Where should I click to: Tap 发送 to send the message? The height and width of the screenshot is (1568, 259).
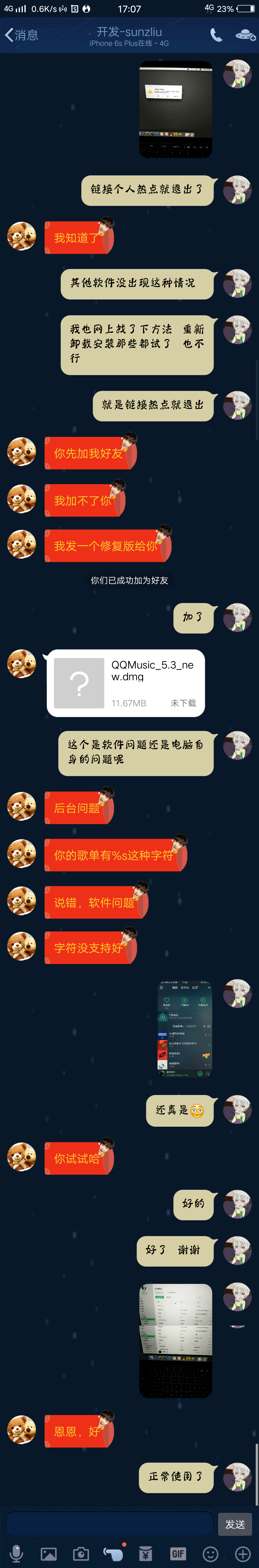[235, 1524]
